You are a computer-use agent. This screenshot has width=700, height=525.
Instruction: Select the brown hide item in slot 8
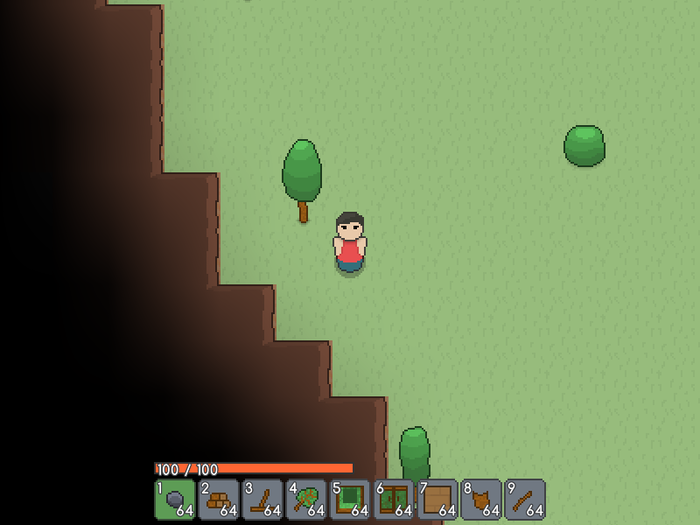point(481,499)
